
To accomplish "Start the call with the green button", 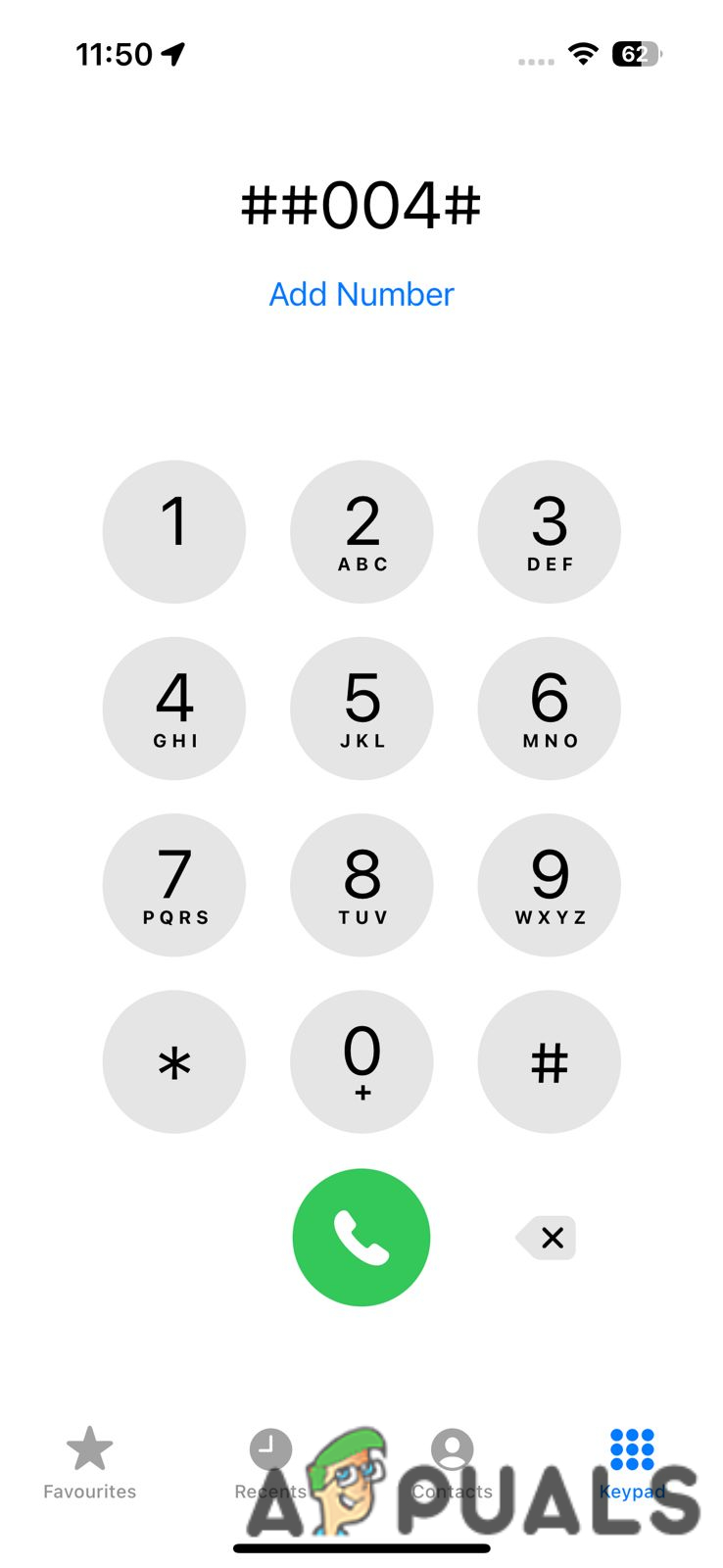I will point(361,1237).
